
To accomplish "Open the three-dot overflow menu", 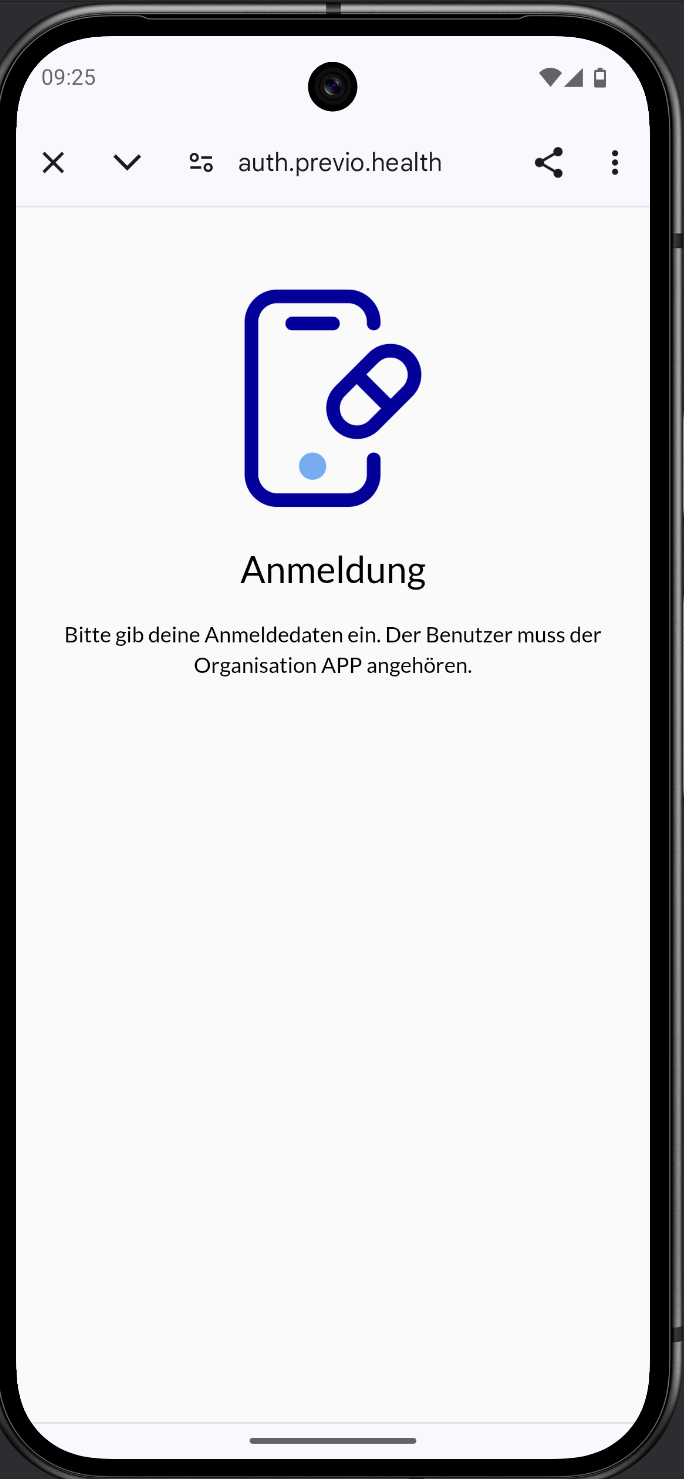I will pyautogui.click(x=615, y=163).
